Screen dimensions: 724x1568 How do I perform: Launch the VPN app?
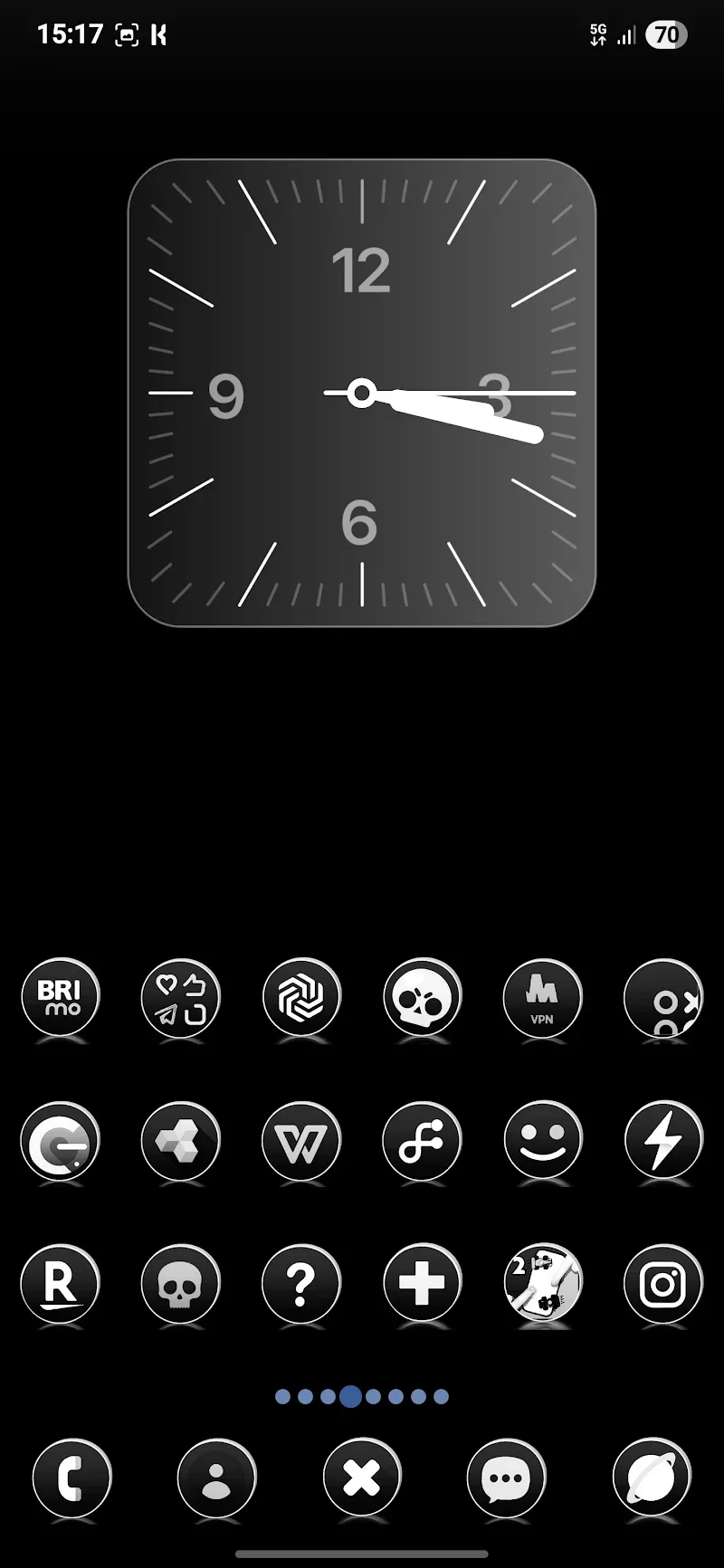pyautogui.click(x=542, y=997)
